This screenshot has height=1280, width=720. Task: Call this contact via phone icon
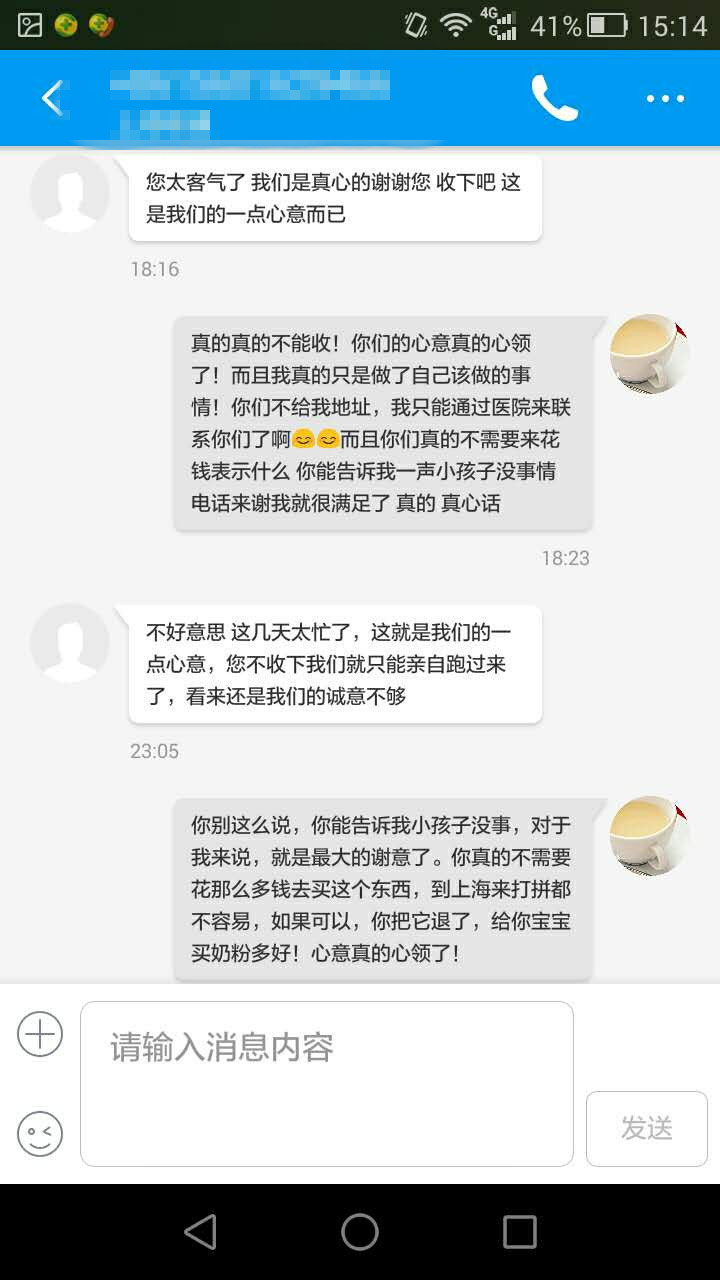coord(554,98)
